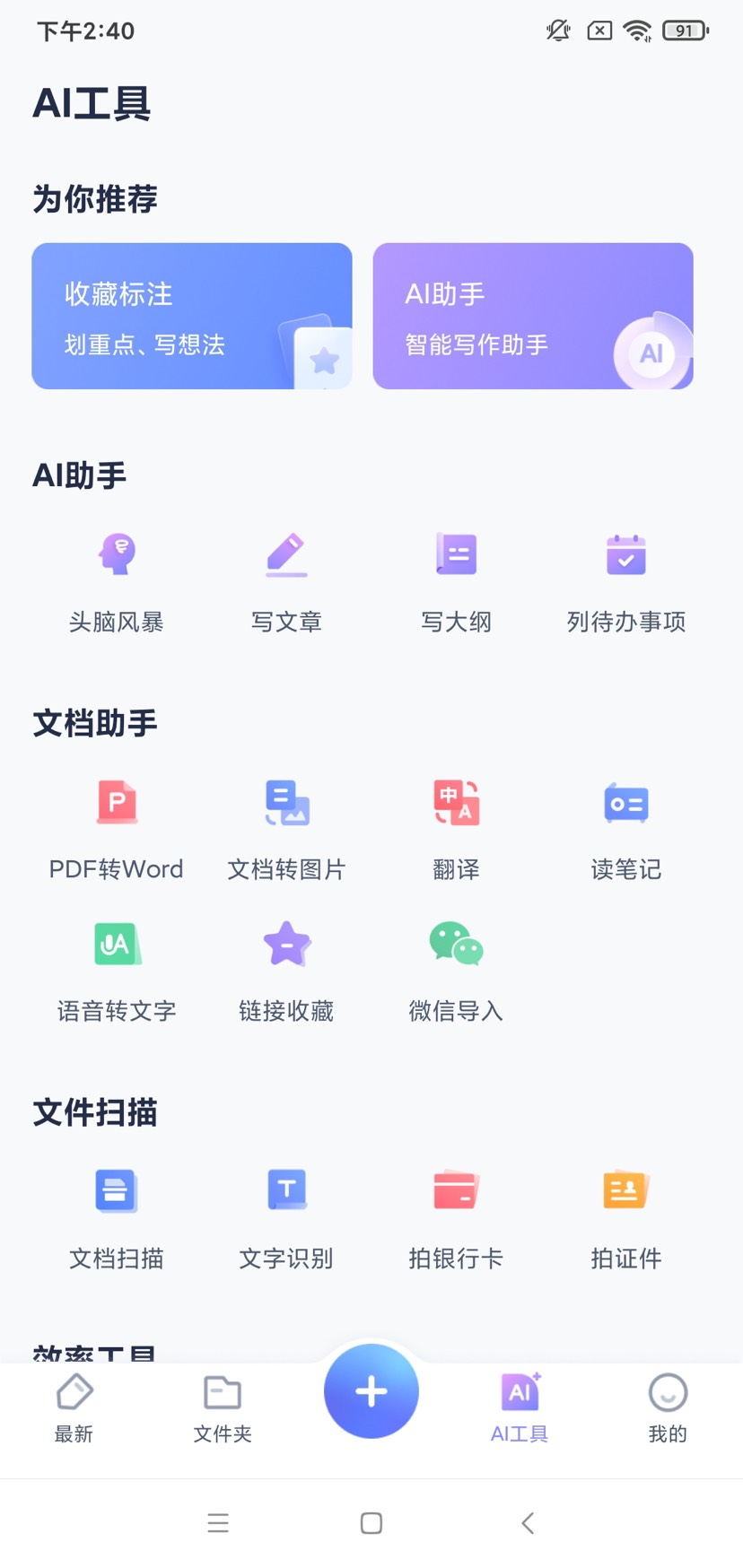The image size is (743, 1568).
Task: Tap 文档转图片 tool
Action: click(x=286, y=827)
